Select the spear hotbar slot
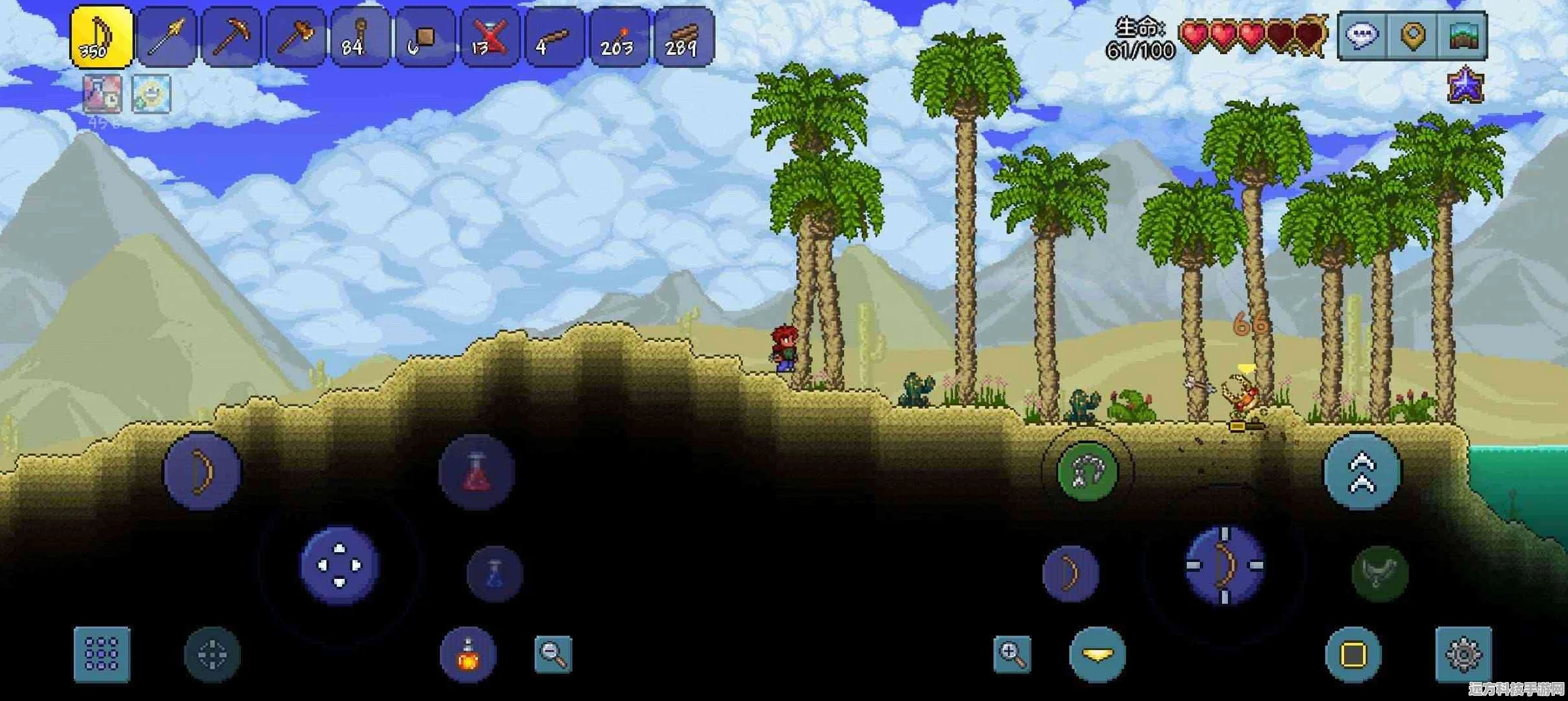 coord(166,36)
